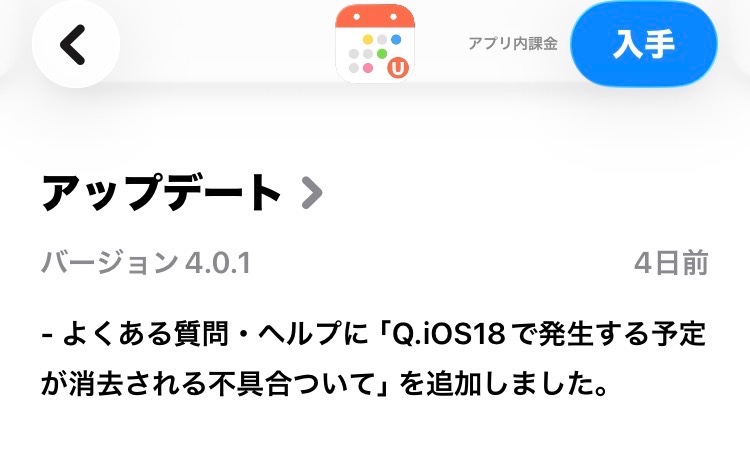Tap the 入手 button to get the app

pyautogui.click(x=644, y=44)
